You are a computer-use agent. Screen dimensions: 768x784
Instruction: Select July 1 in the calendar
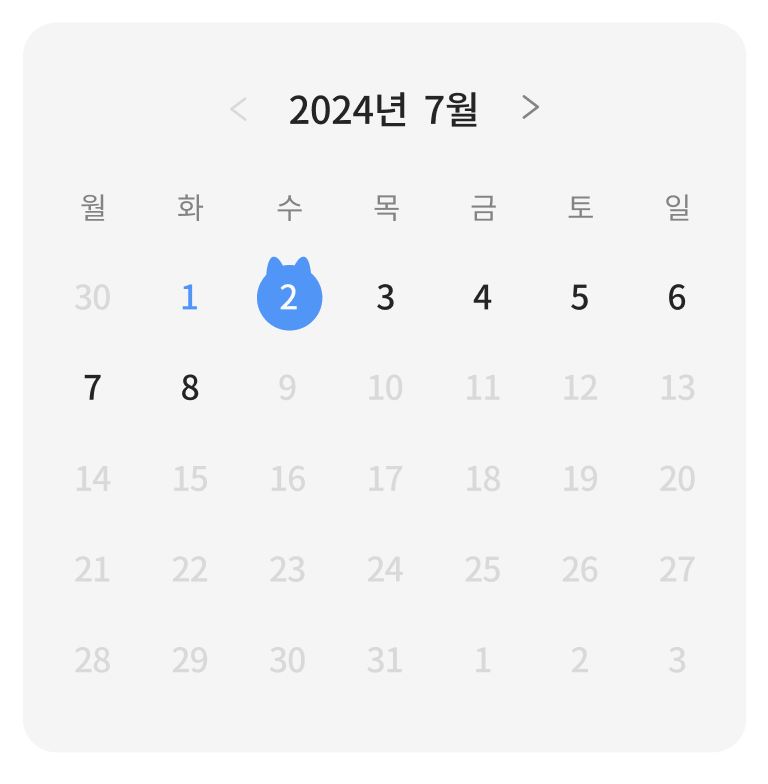pos(190,298)
